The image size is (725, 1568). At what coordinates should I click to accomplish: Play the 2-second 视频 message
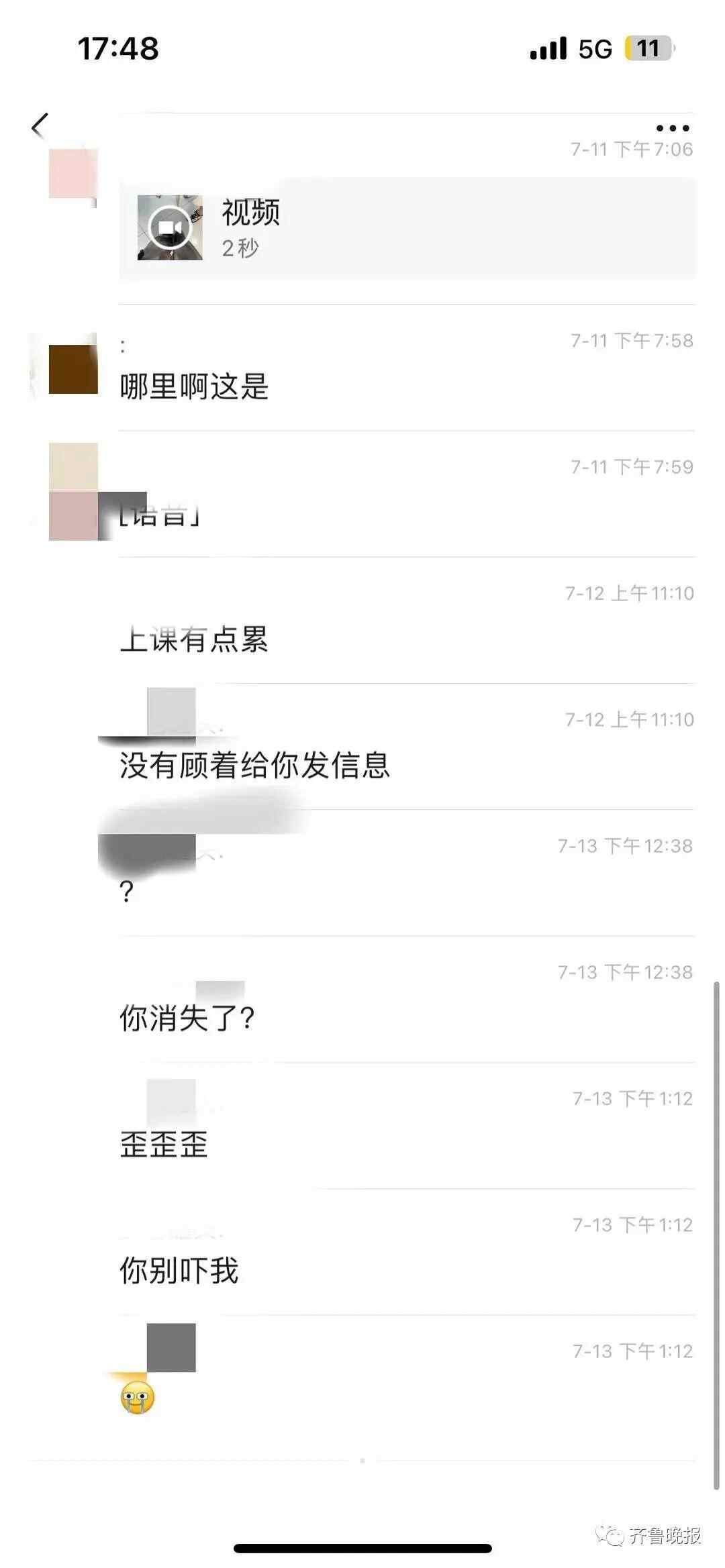click(x=170, y=227)
